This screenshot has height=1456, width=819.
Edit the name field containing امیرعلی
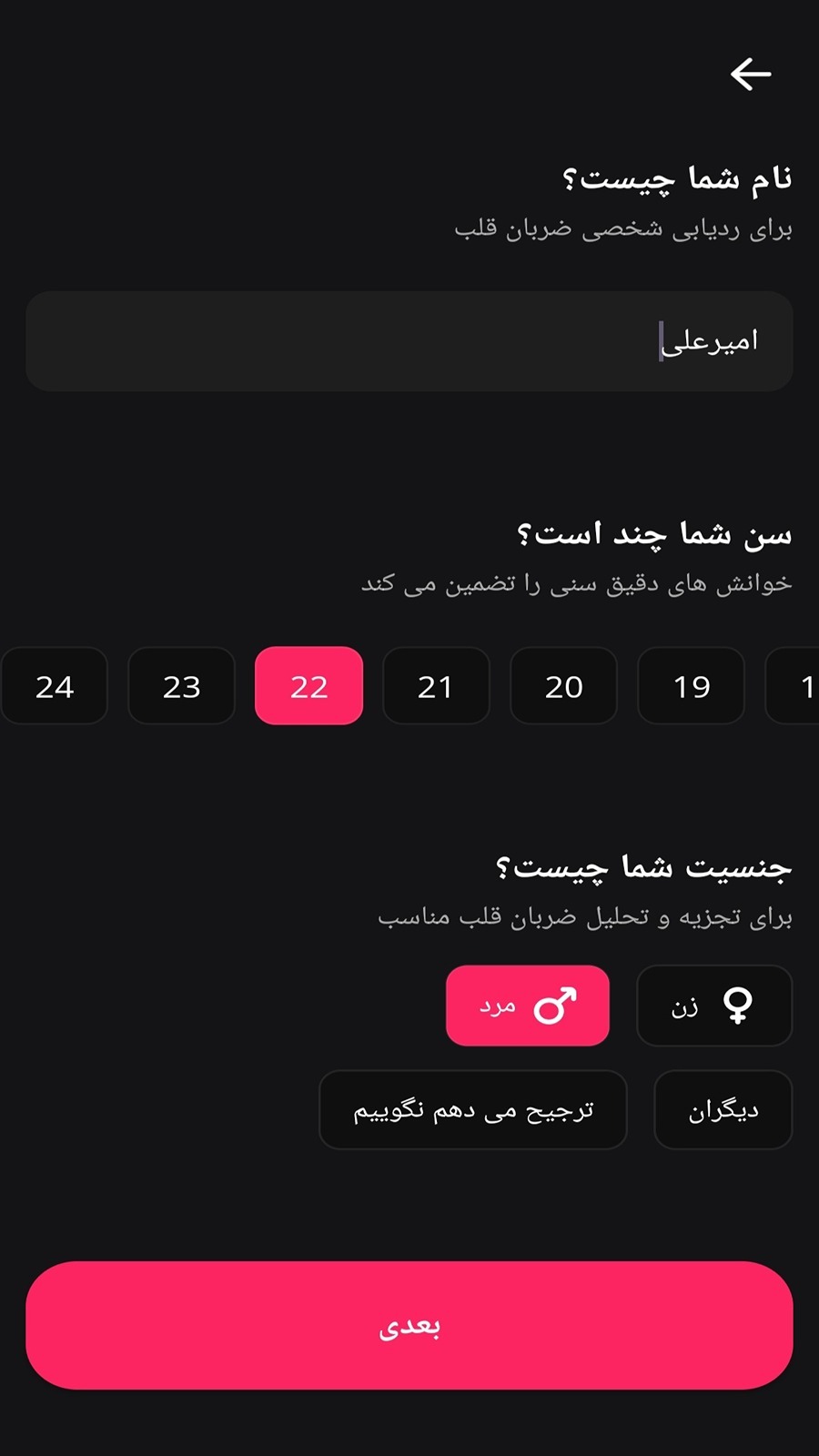tap(409, 341)
